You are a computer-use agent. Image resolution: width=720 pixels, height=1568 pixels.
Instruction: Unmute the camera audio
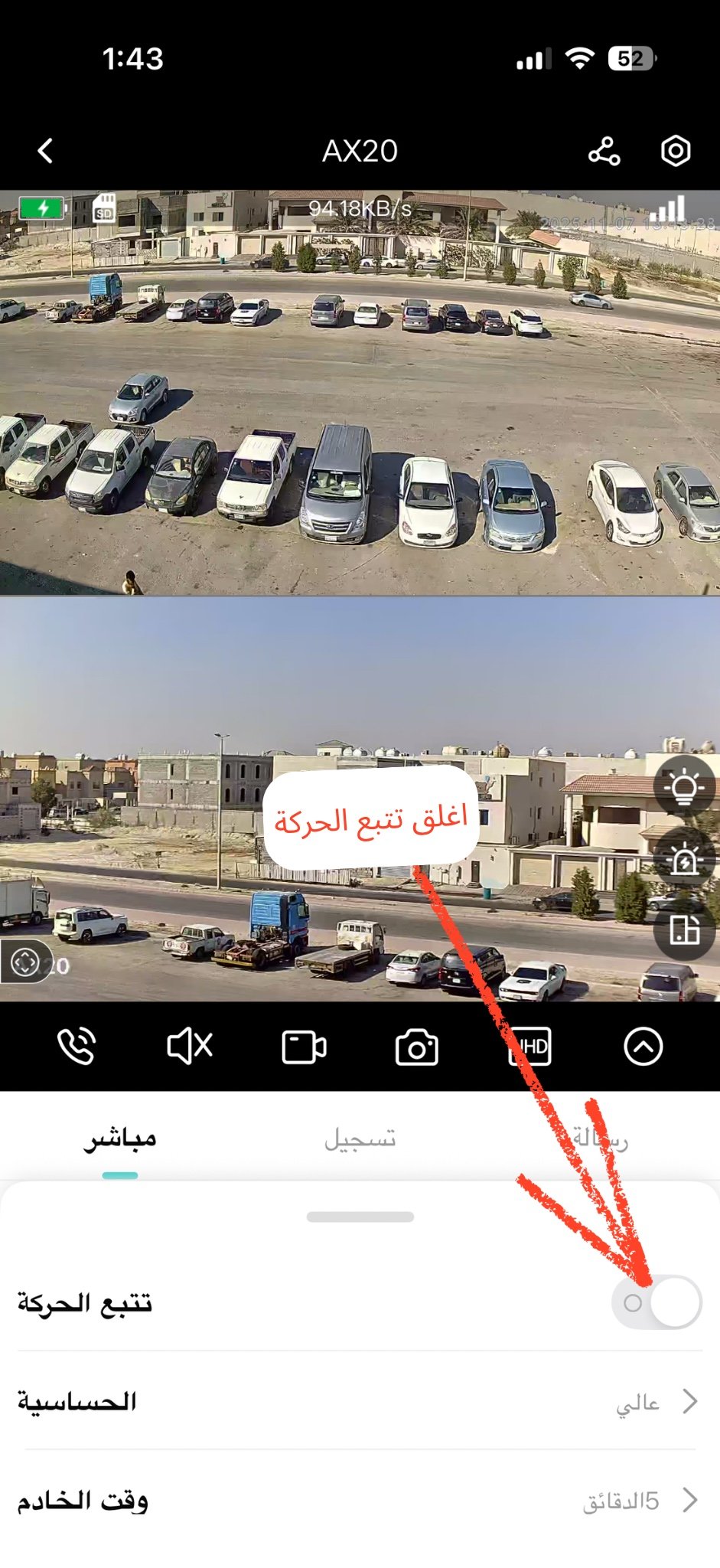tap(189, 1047)
